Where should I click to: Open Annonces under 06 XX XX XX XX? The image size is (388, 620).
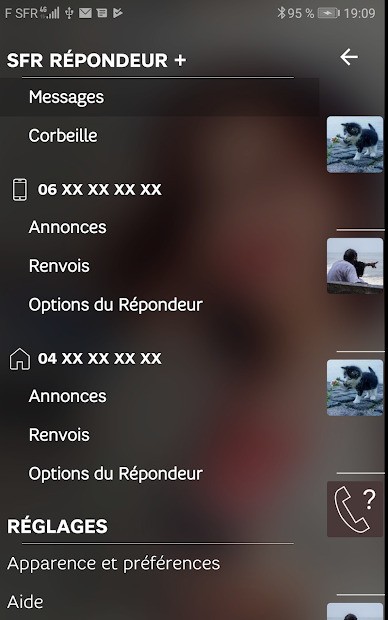159,227
